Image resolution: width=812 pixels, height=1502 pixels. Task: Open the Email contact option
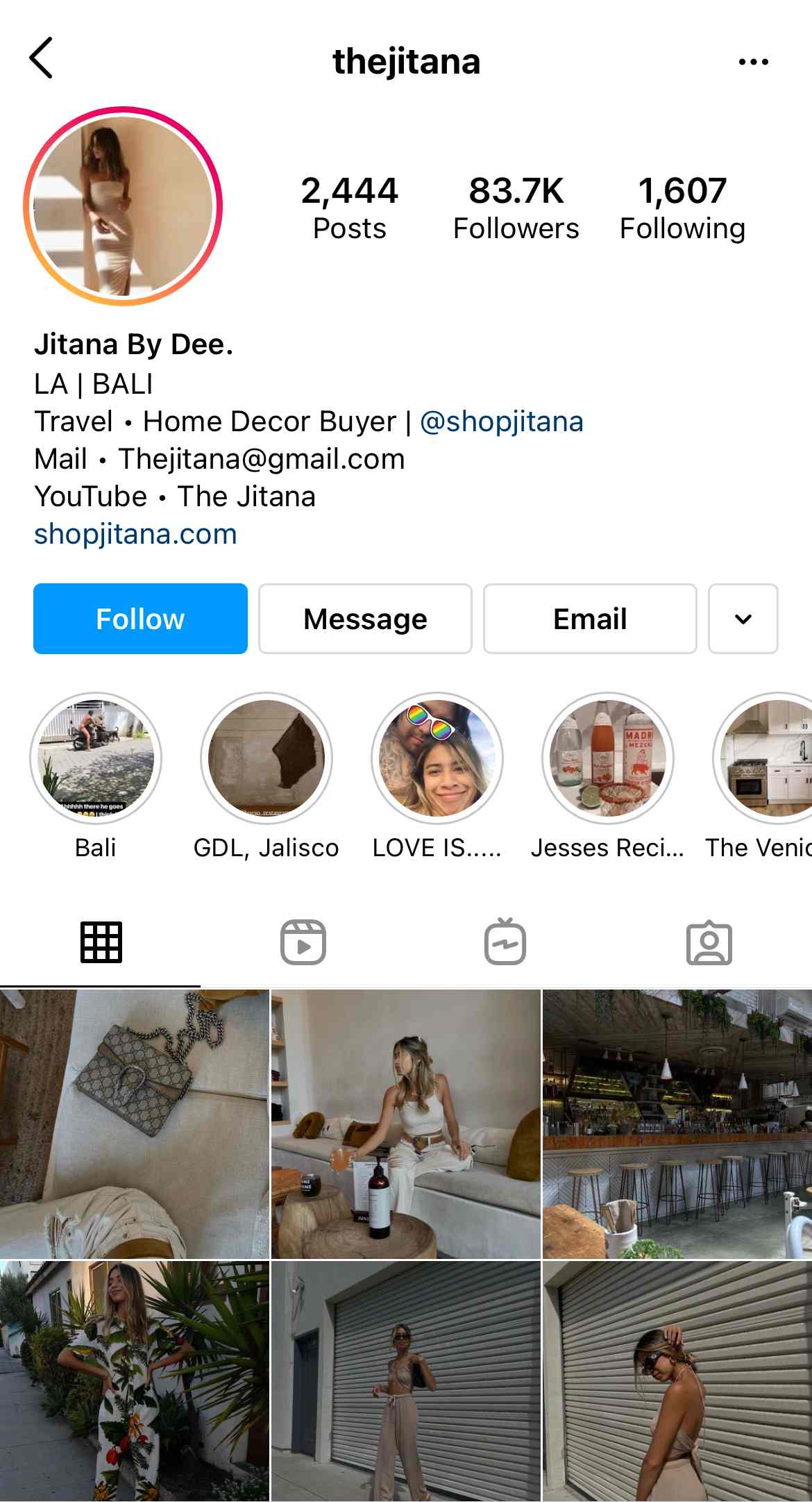[590, 618]
